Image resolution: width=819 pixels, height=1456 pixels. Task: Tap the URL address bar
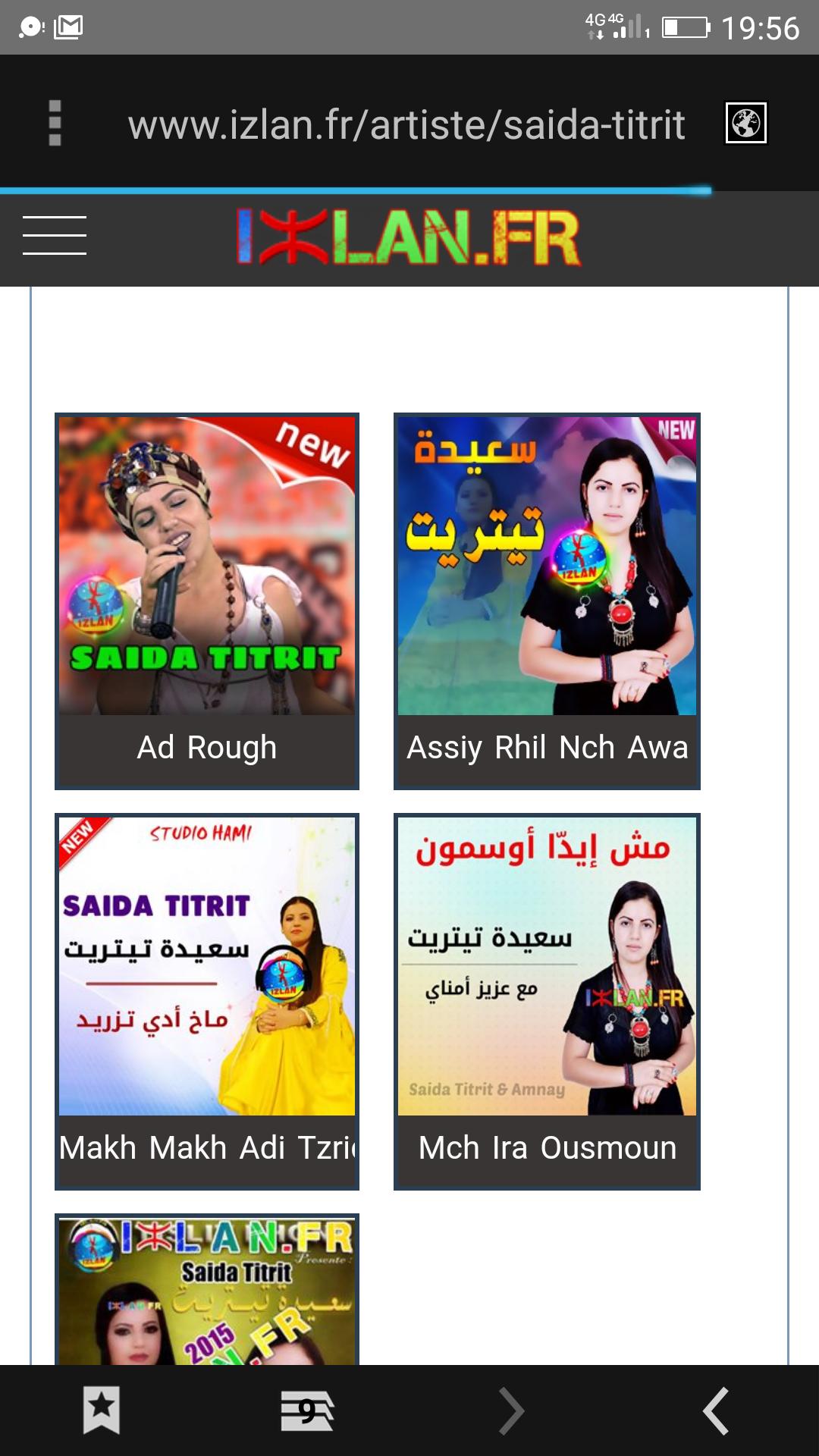tap(406, 124)
